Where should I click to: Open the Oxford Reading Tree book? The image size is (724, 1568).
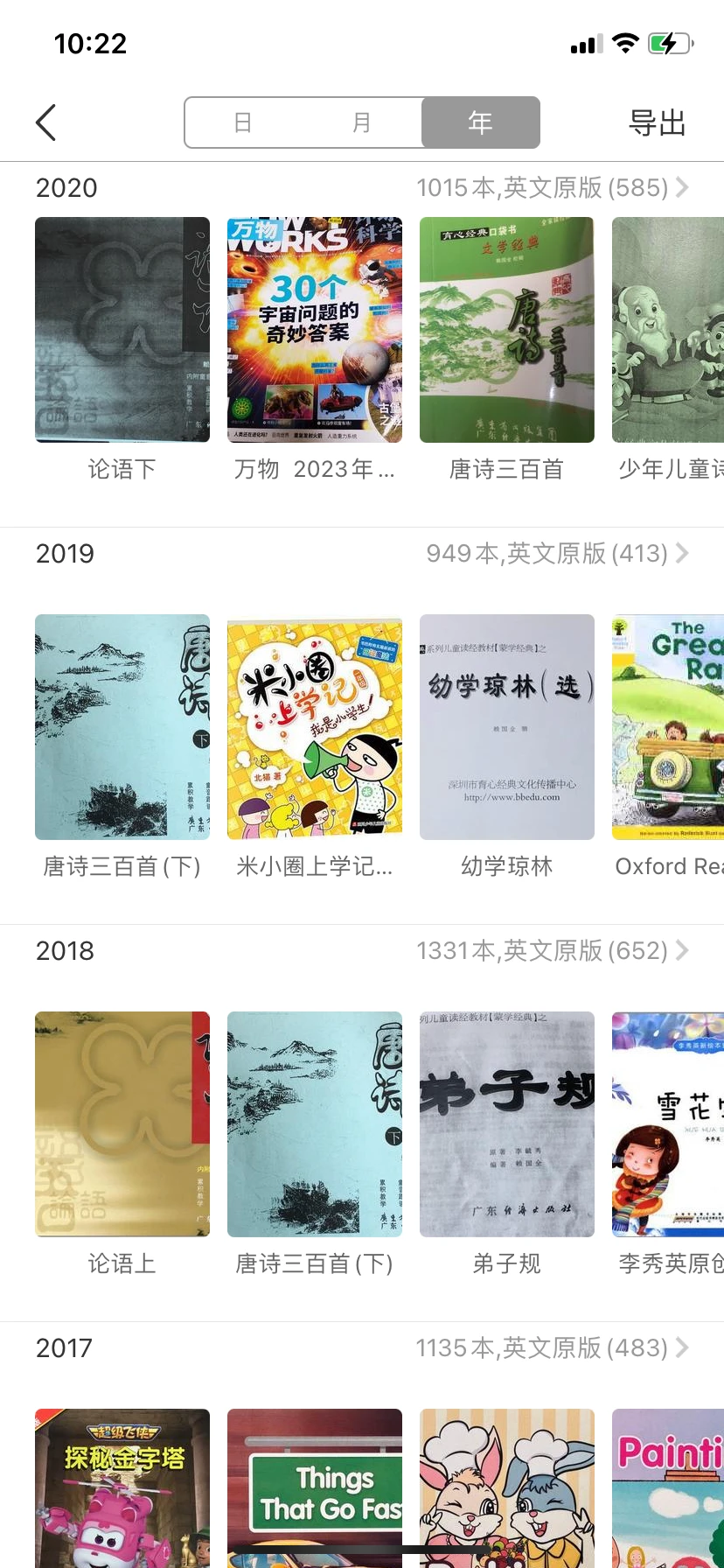coord(668,727)
